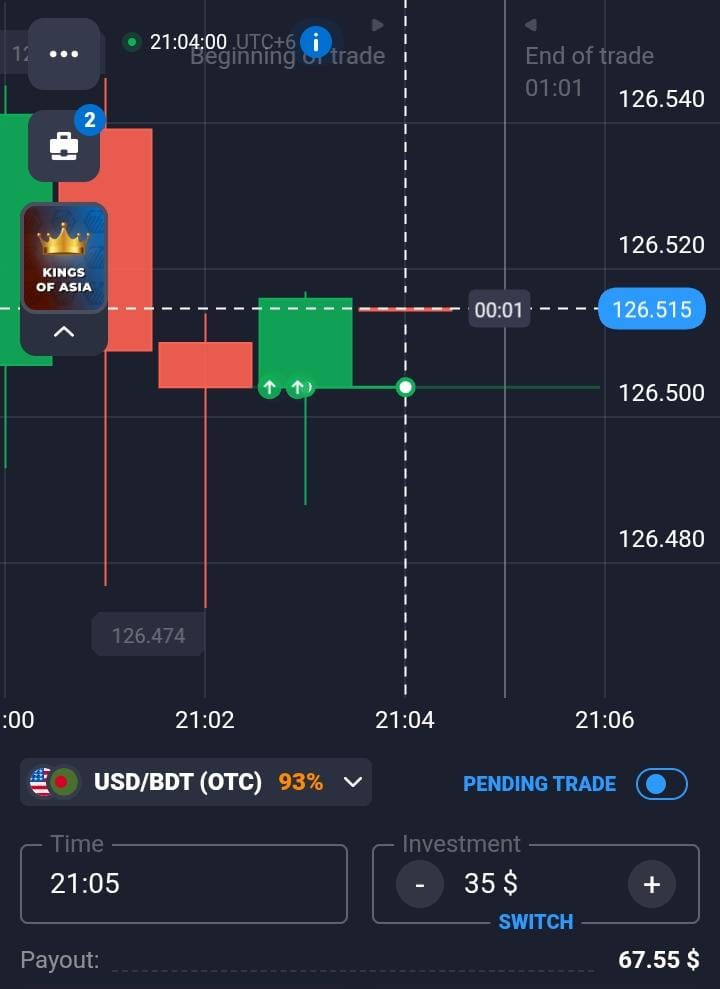
Task: Decrease investment with the minus button
Action: coord(420,884)
